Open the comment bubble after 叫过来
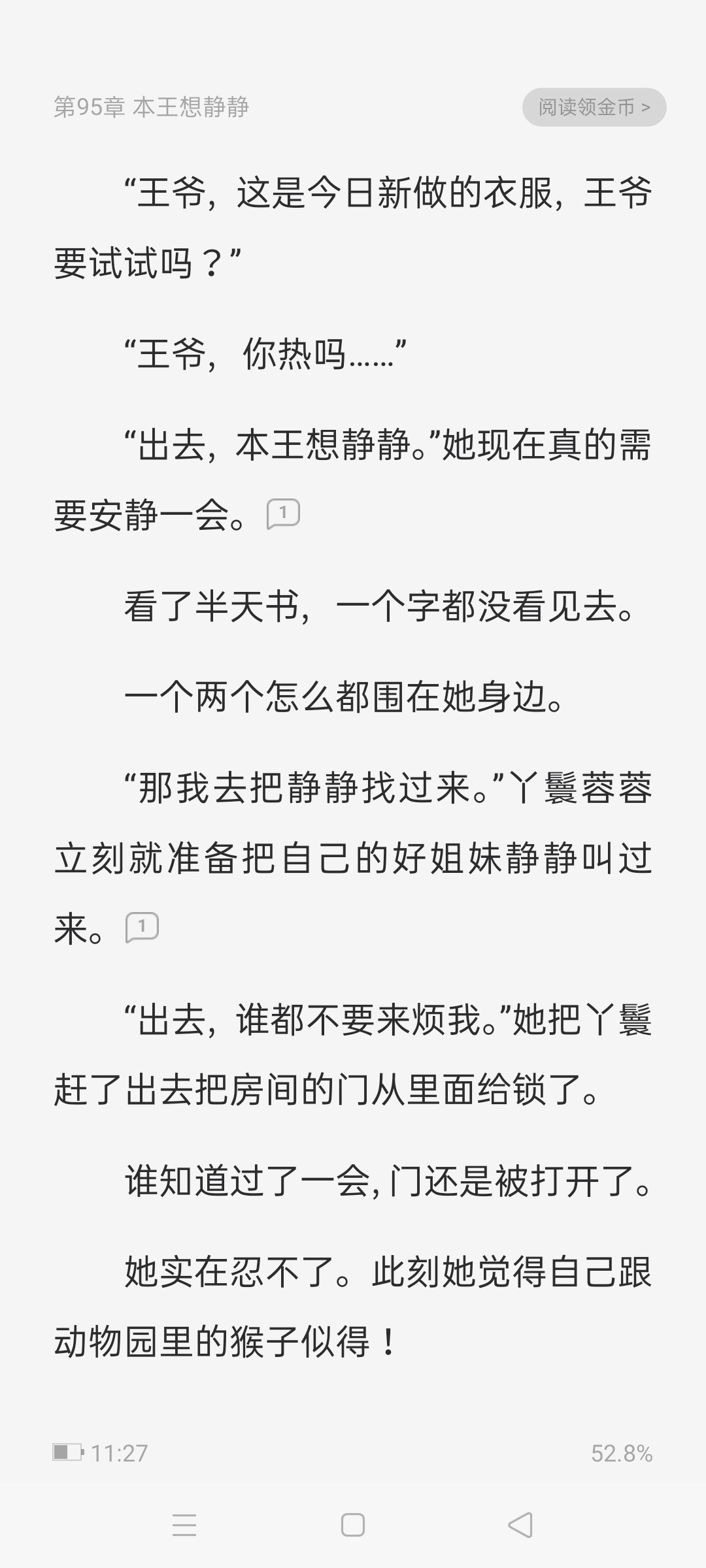Screen dimensions: 706x1568 (x=142, y=928)
